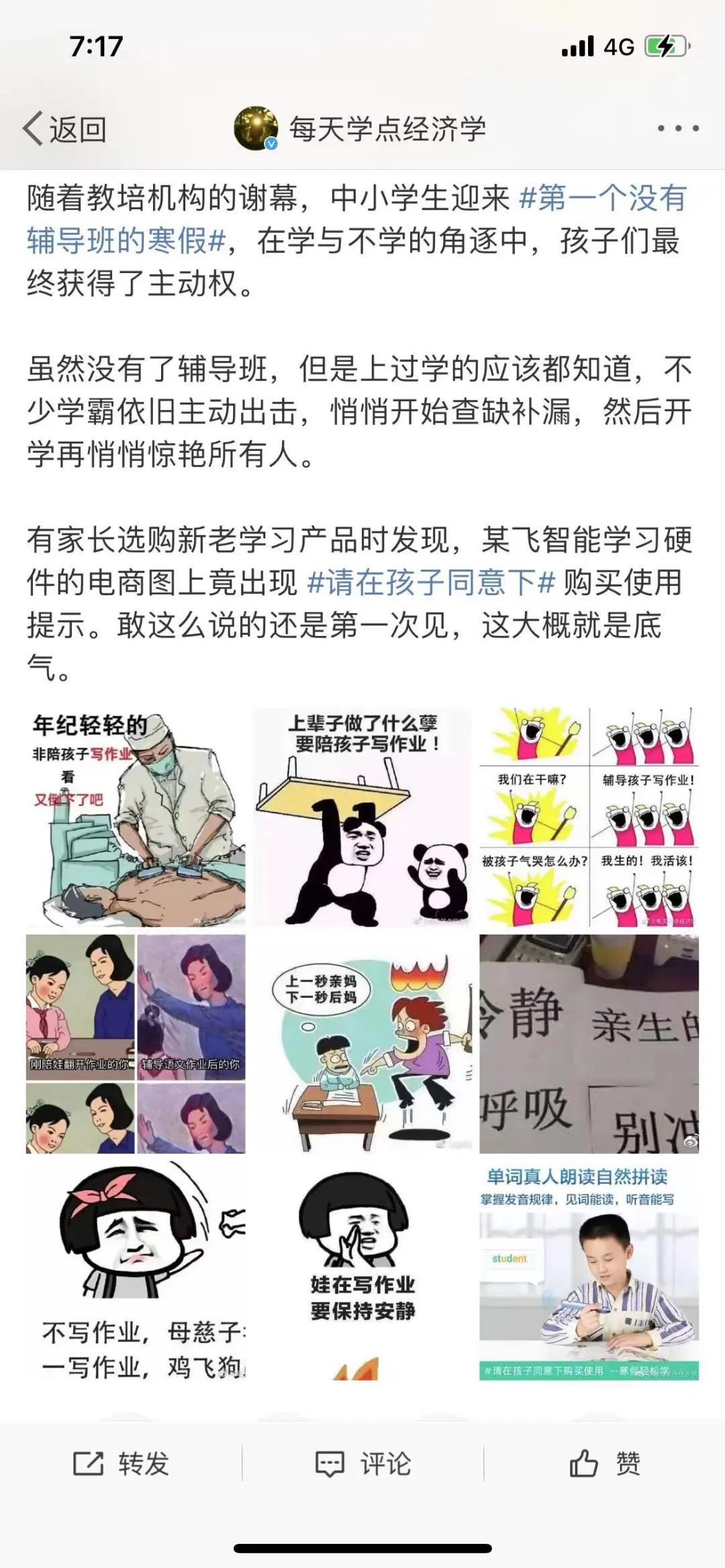The image size is (725, 1568).
Task: View the 上一秒亲妈下一秒后妈 cartoon
Action: click(362, 1044)
